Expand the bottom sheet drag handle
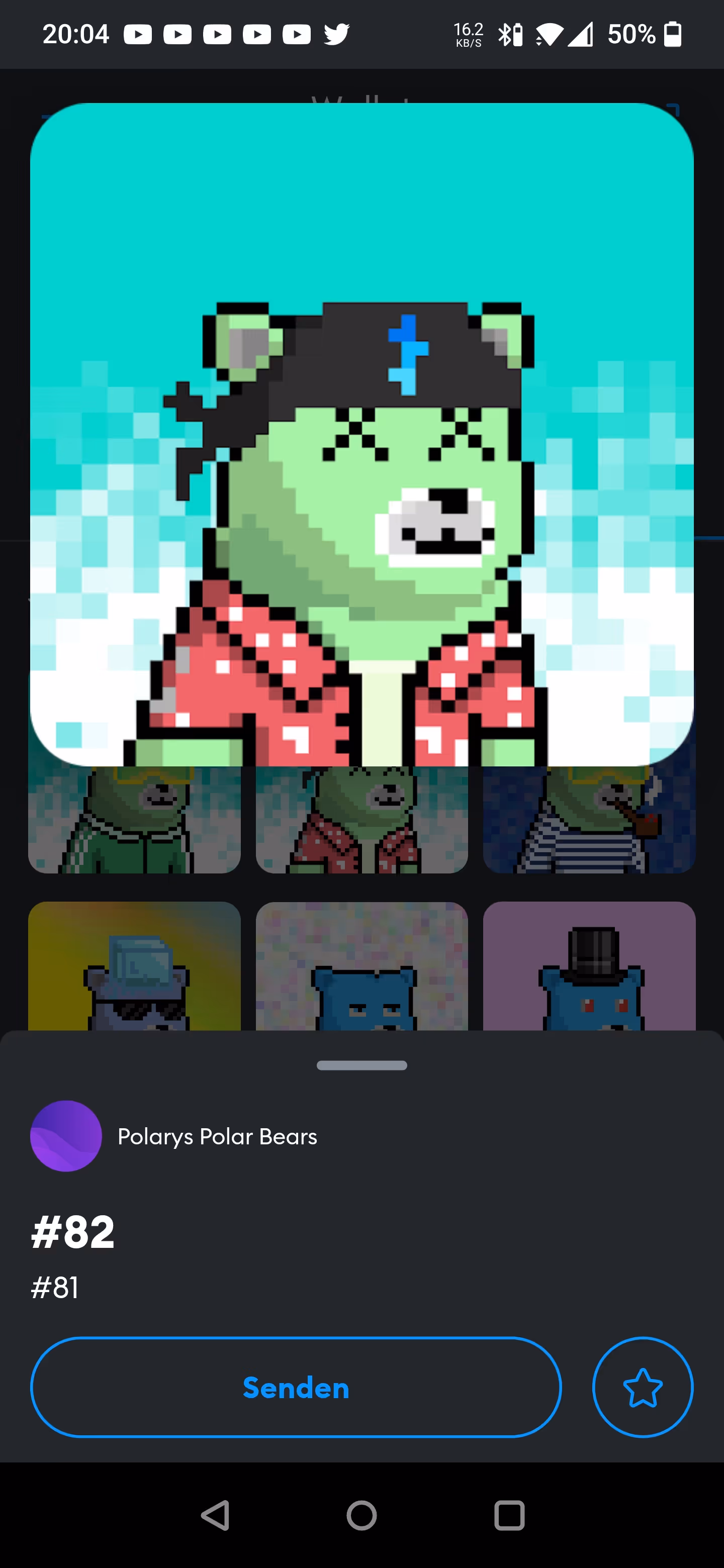This screenshot has width=724, height=1568. 361,1065
